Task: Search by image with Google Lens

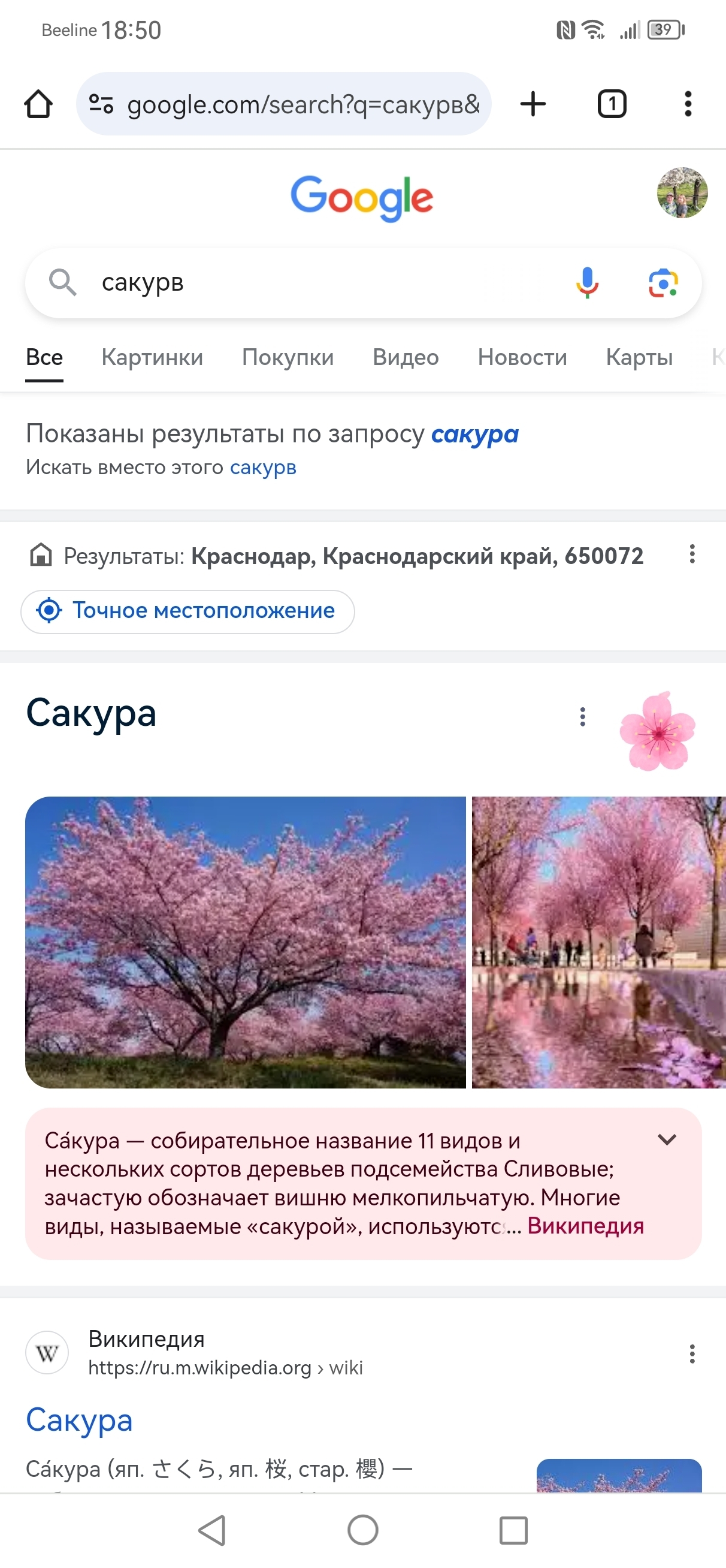Action: pos(663,283)
